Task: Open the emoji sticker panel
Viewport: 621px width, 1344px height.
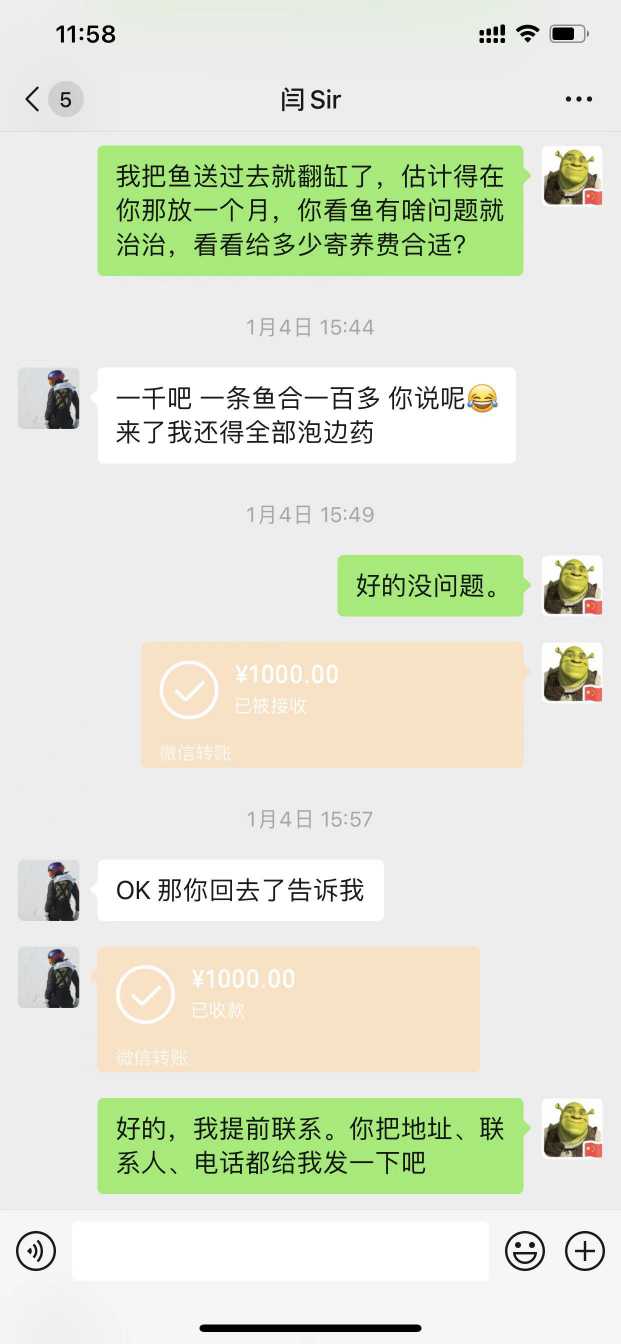Action: coord(525,1251)
